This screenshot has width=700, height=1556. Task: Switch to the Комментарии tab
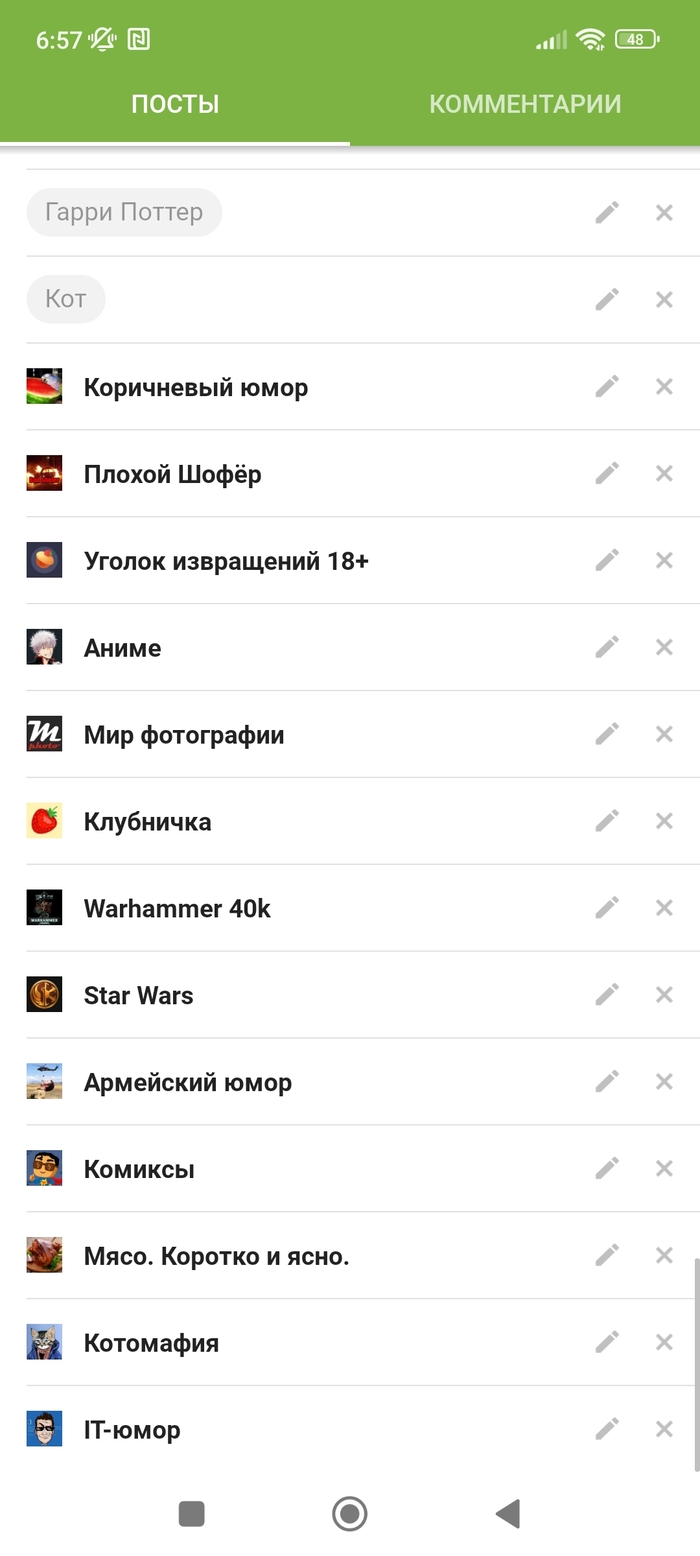pos(525,104)
